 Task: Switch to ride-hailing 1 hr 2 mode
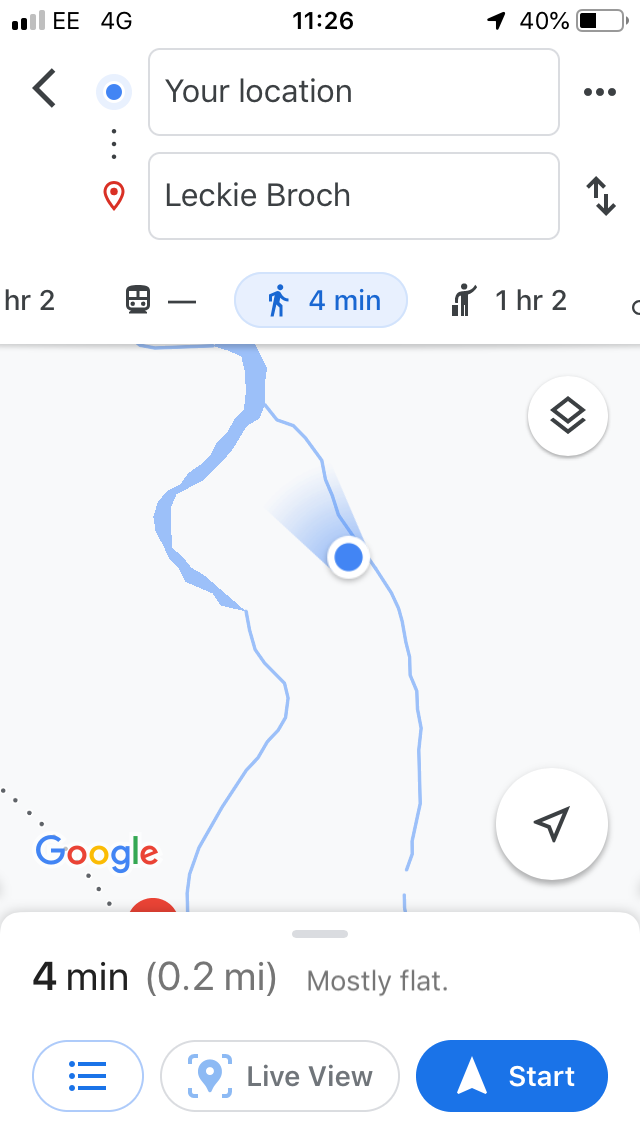[x=510, y=300]
